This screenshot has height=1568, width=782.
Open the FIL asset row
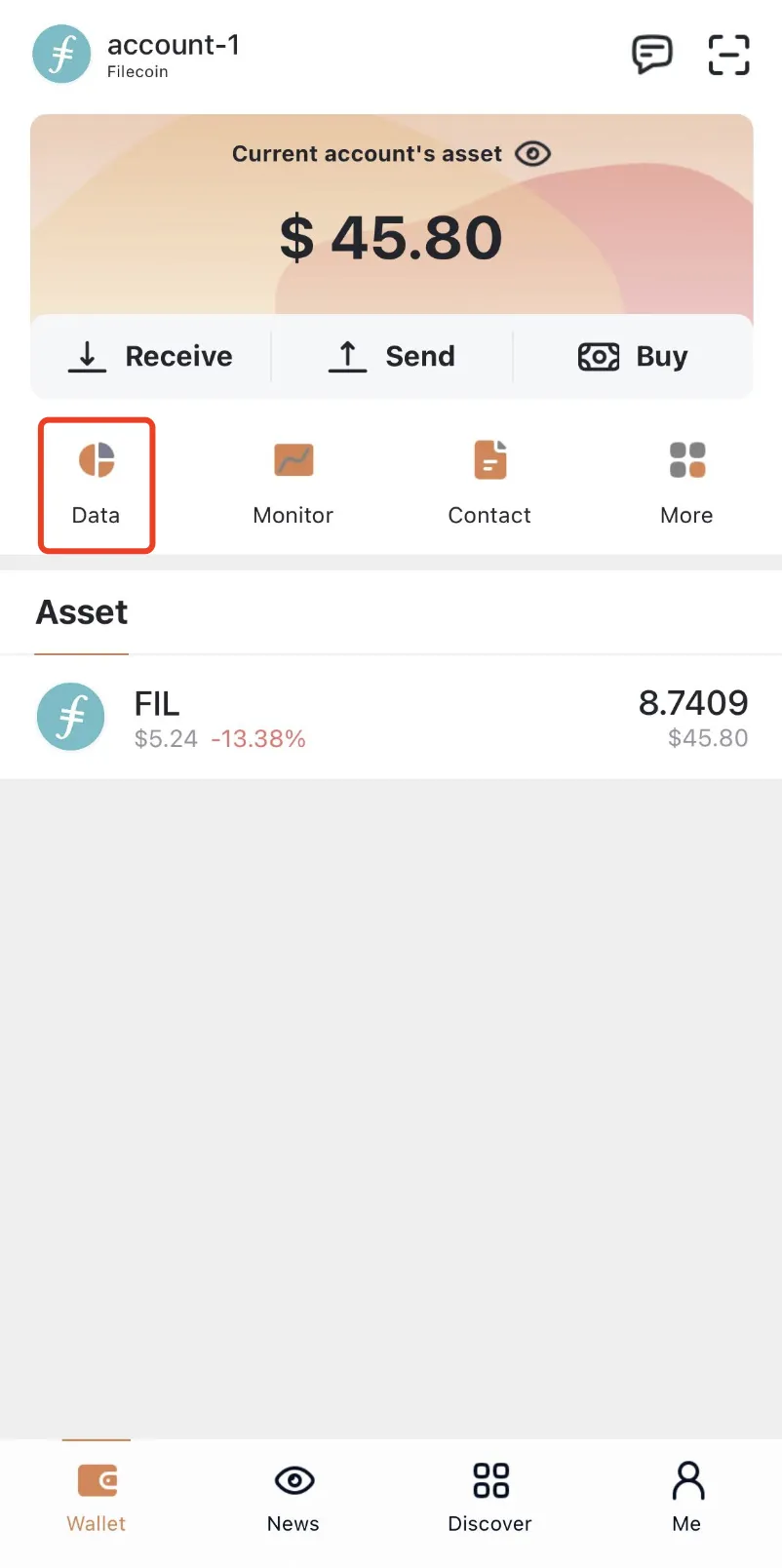coord(391,718)
